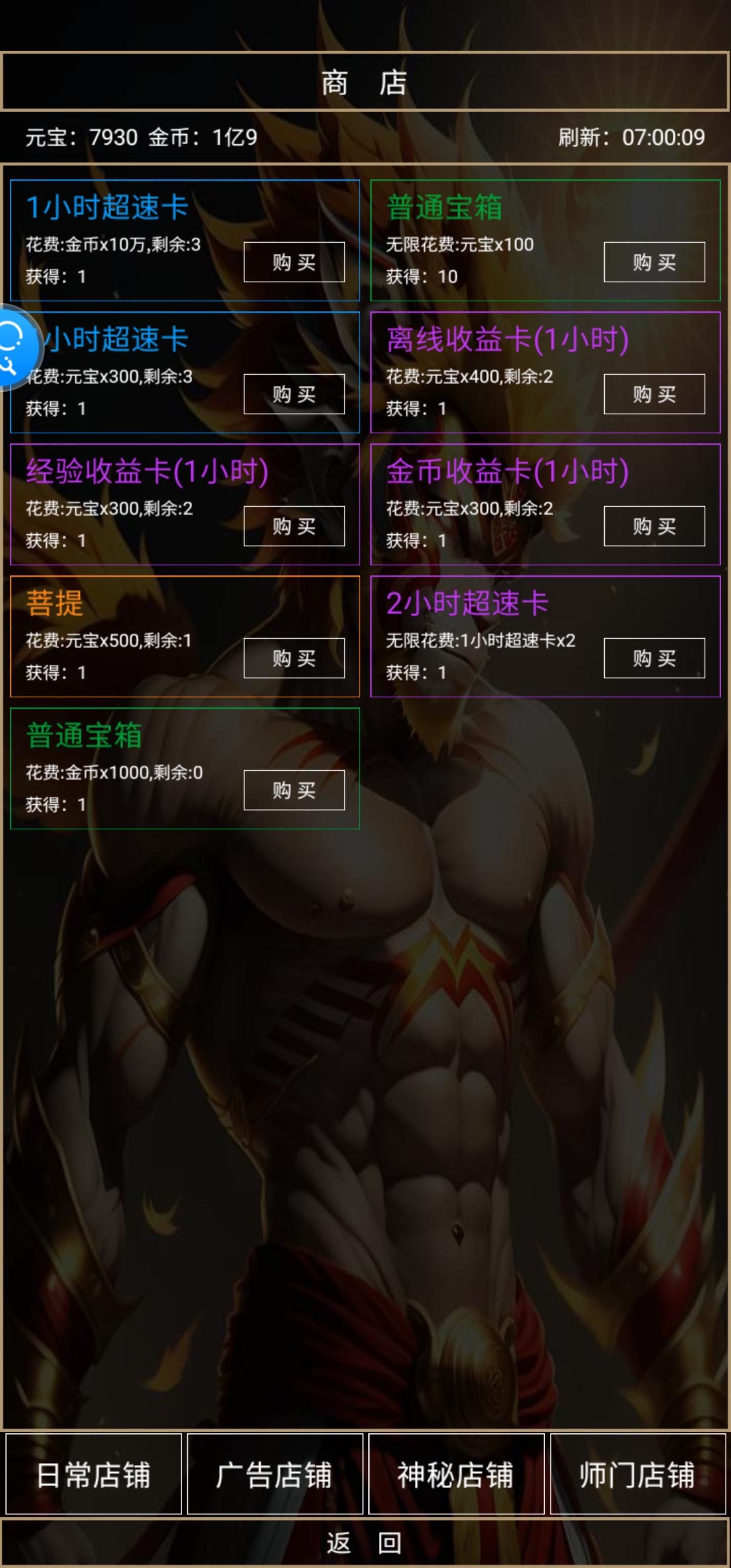Purchase 2小时超速卡

654,658
